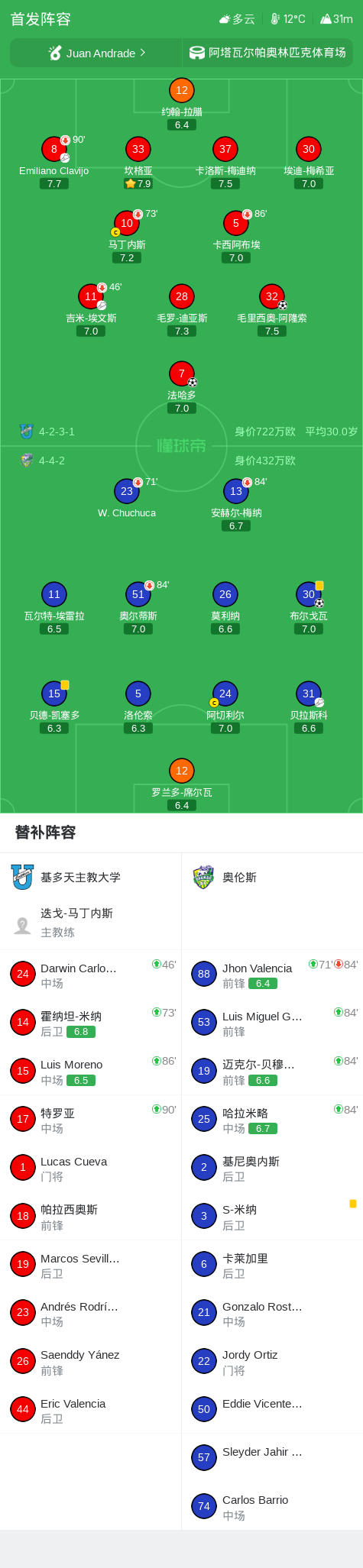Open referee Juan Andrade details
Viewport: 363px width, 1568px height.
(96, 53)
